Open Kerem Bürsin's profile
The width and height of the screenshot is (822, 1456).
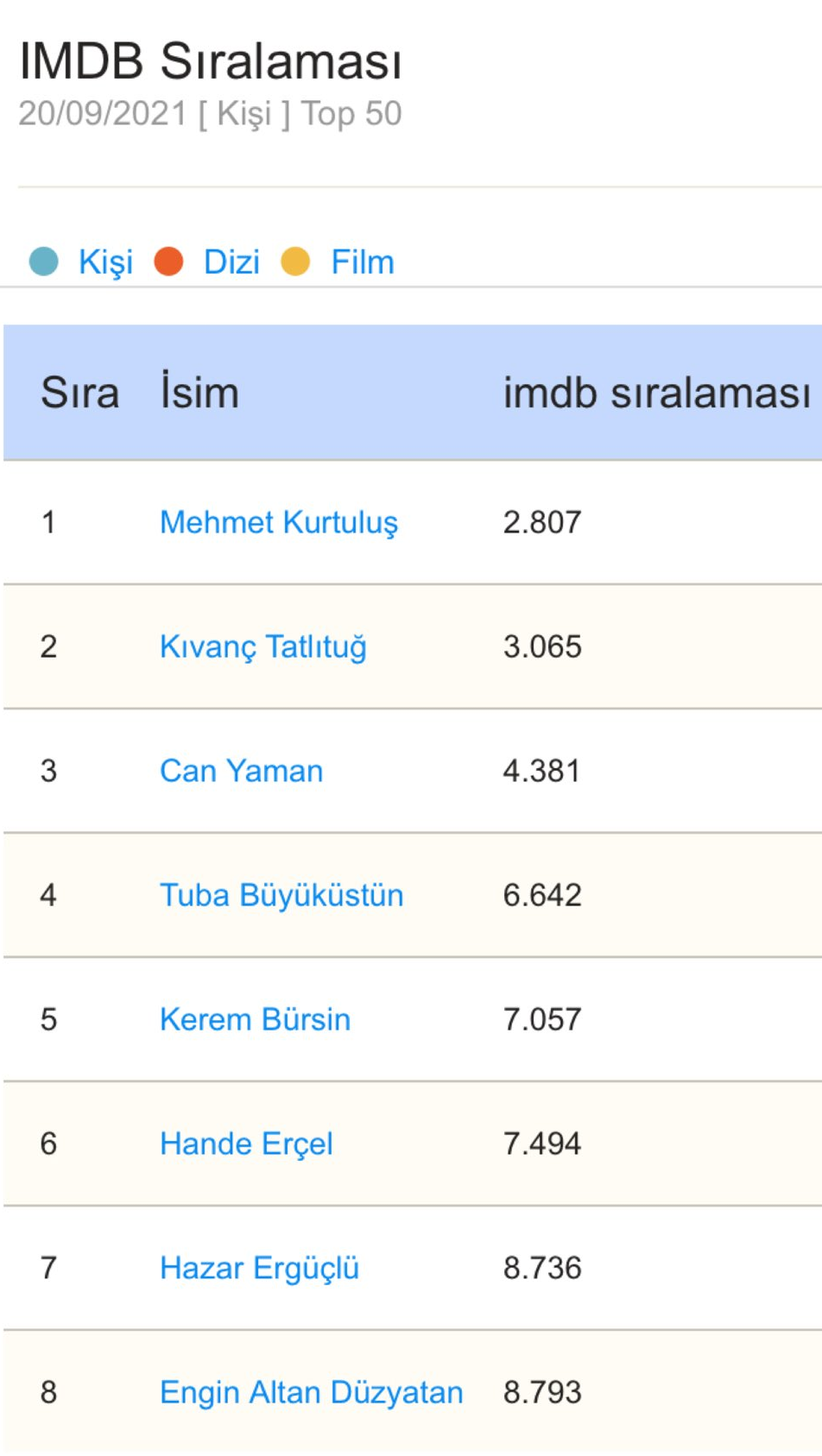click(255, 1019)
